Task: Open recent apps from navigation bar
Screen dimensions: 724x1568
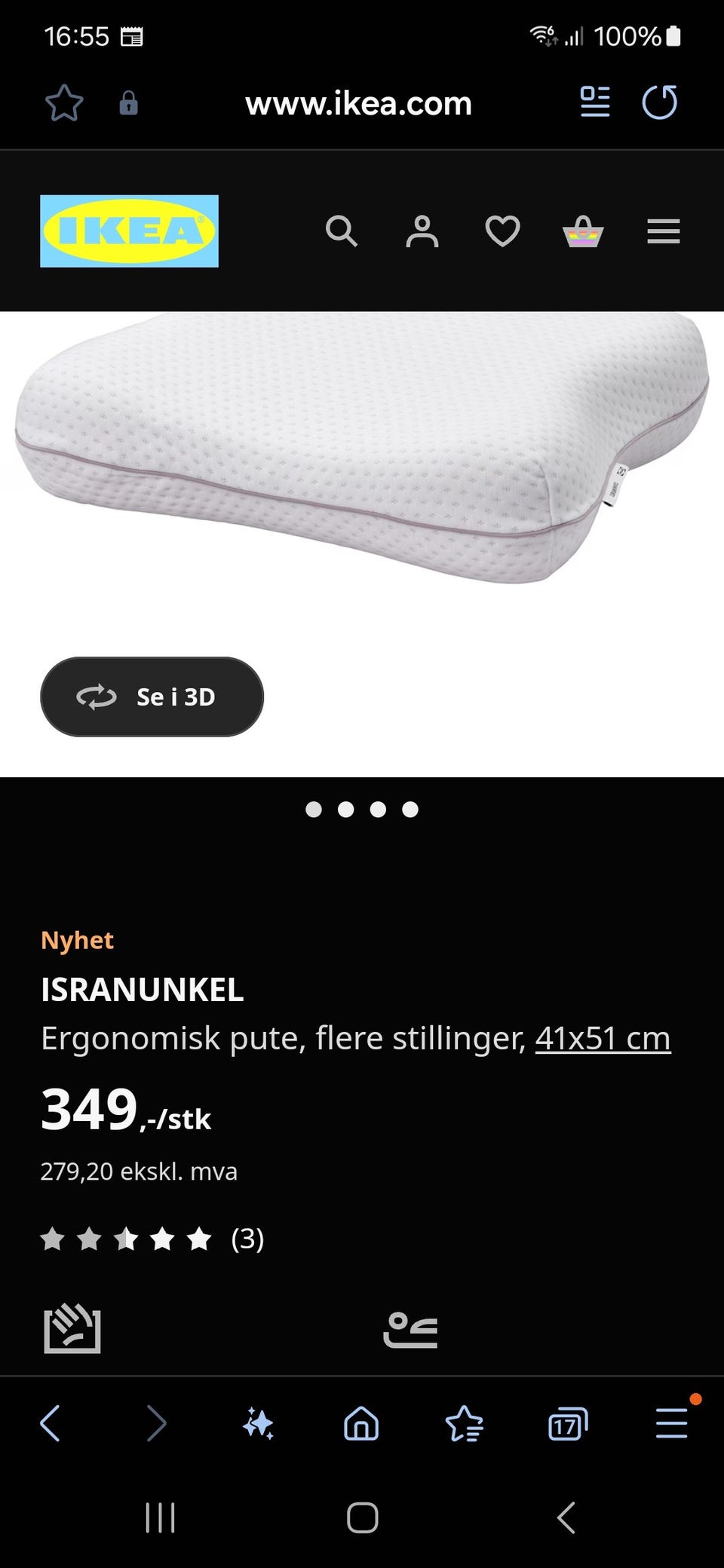Action: (x=160, y=1517)
